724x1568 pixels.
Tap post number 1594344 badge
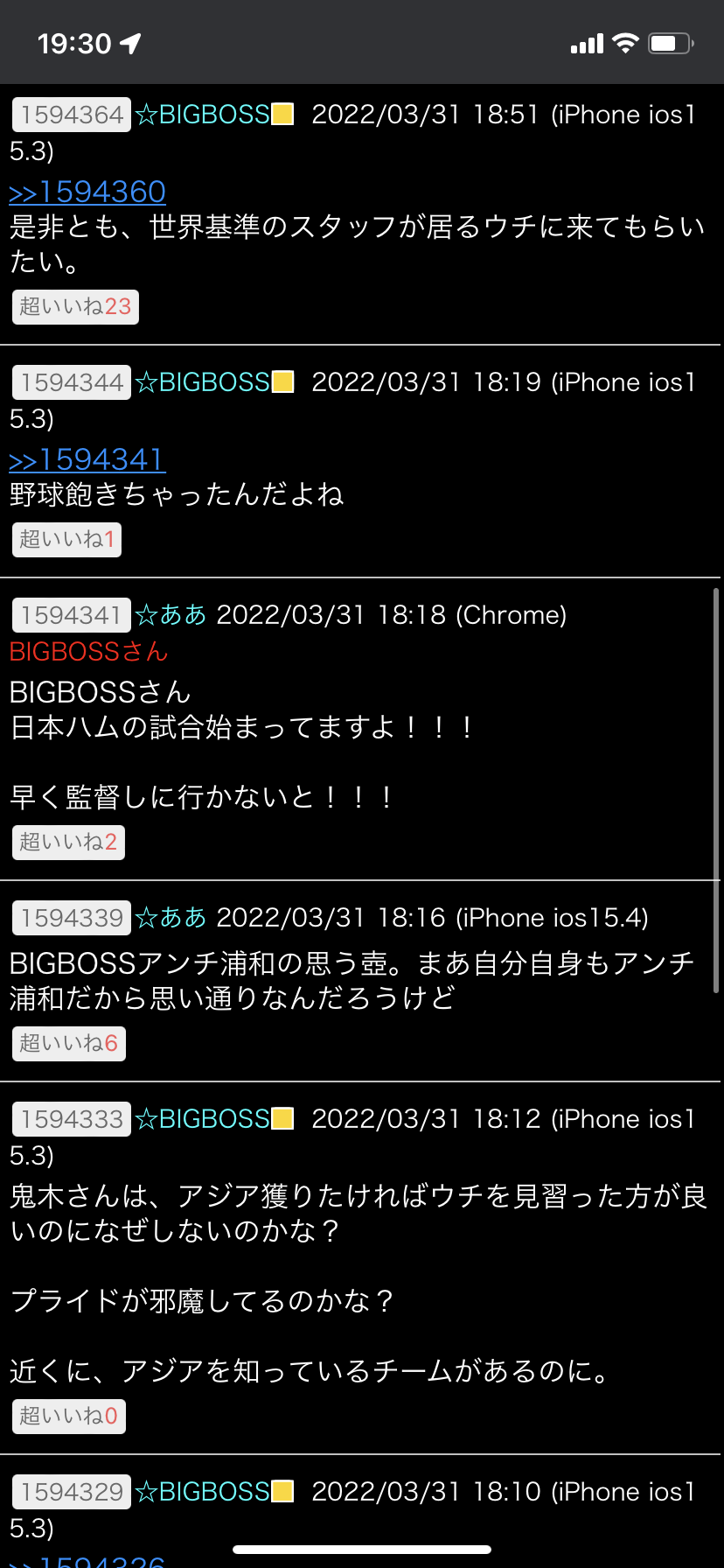[x=72, y=382]
